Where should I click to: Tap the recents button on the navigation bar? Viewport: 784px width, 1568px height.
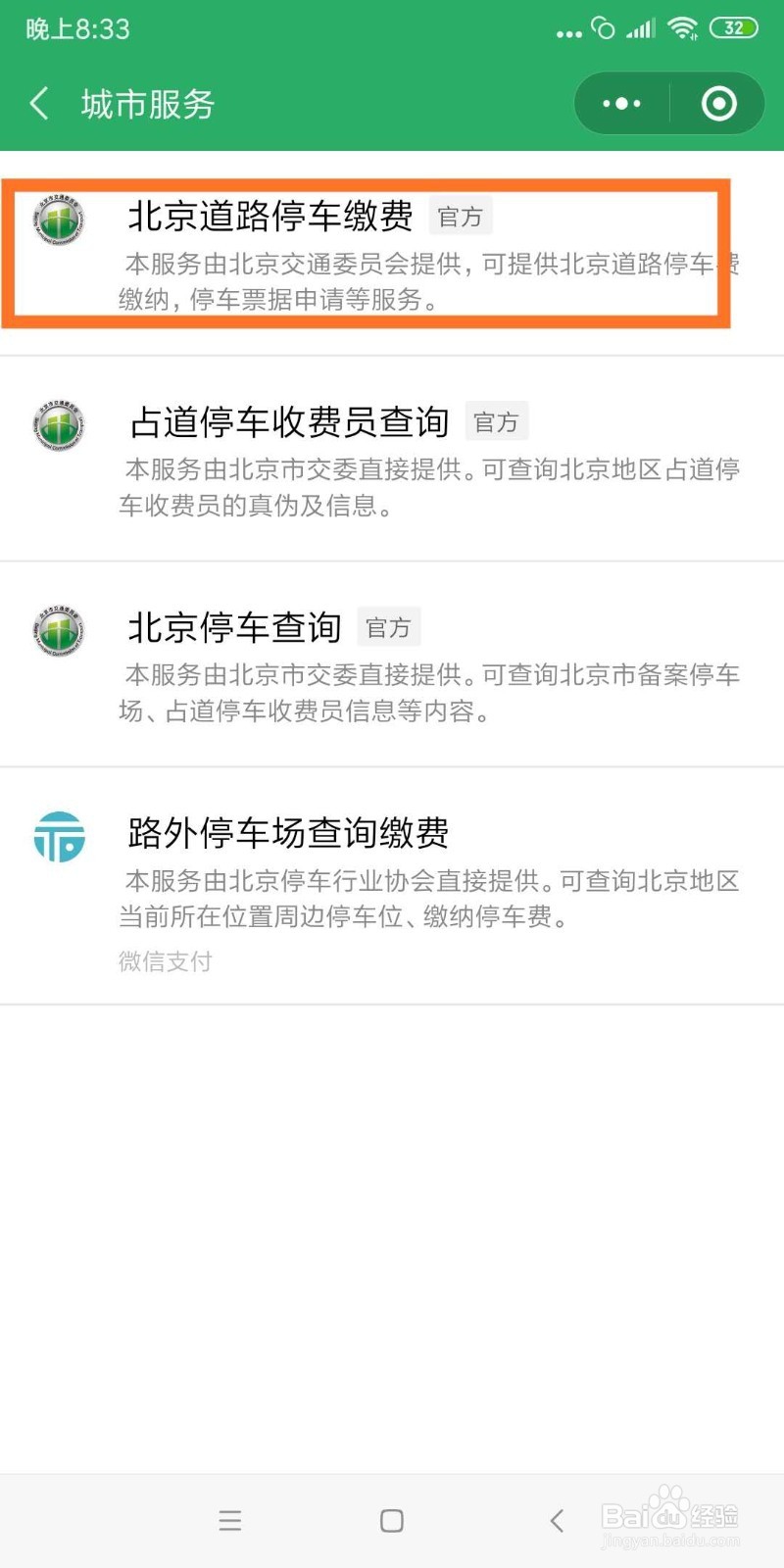(x=229, y=1521)
